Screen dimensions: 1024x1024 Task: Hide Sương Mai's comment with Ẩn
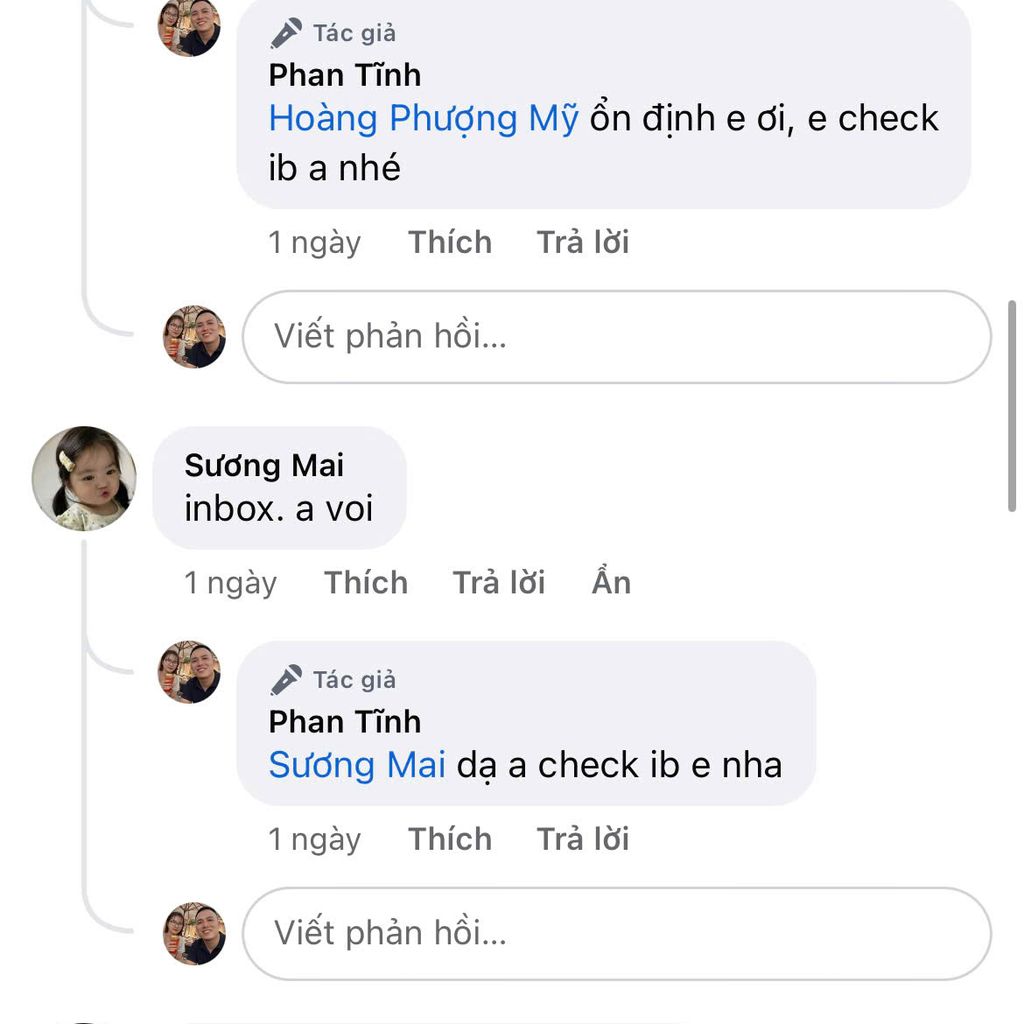(611, 583)
